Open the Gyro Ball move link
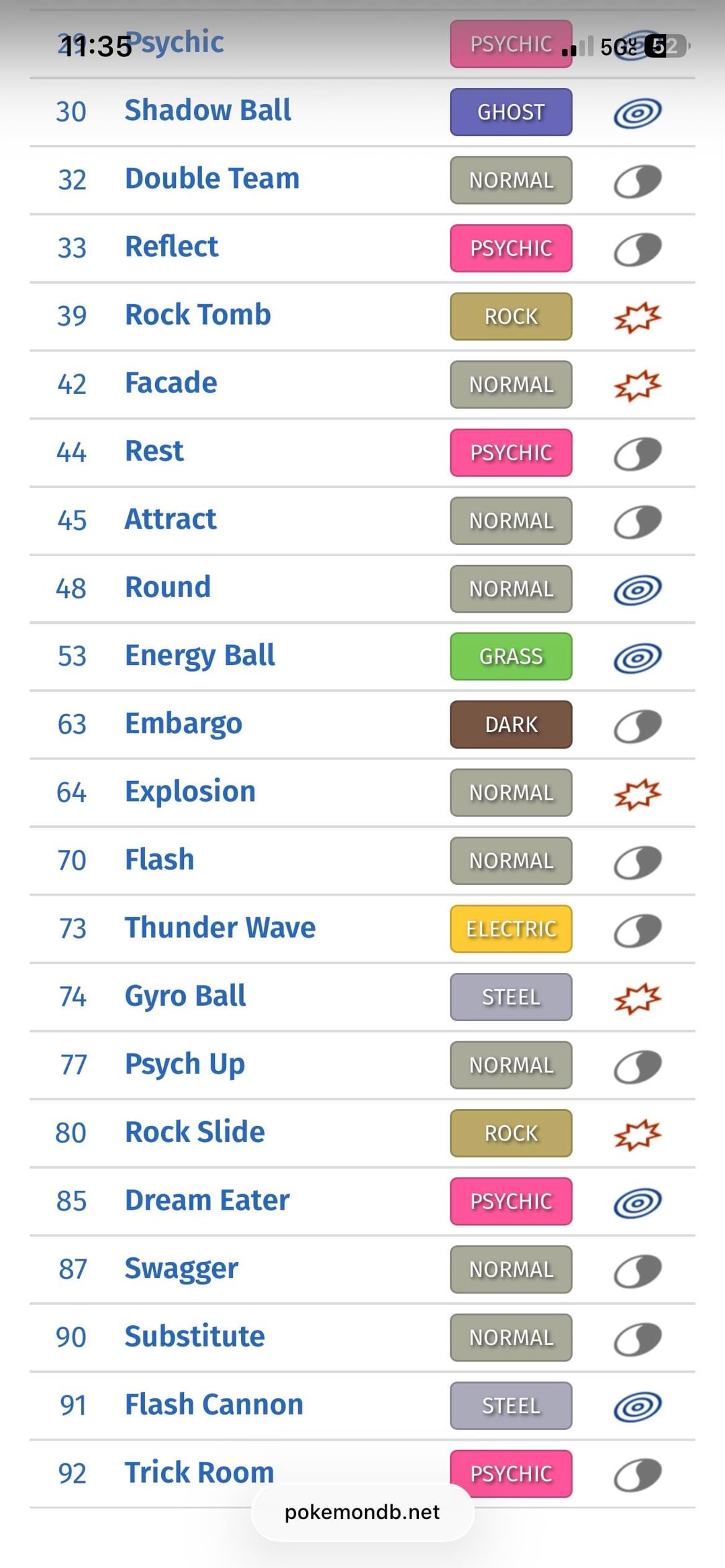The width and height of the screenshot is (725, 1568). pos(185,996)
